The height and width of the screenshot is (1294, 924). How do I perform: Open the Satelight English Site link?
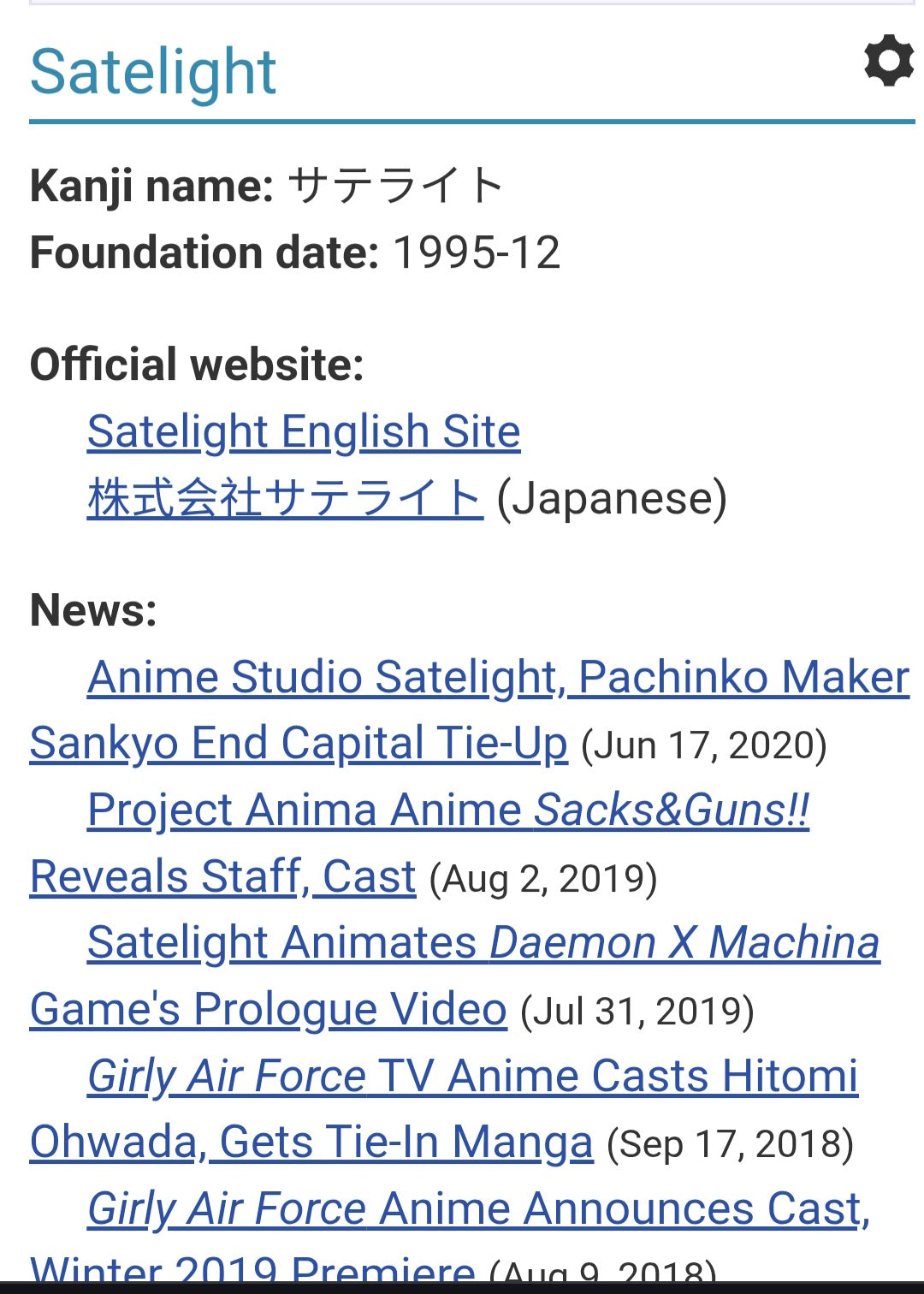(x=304, y=431)
